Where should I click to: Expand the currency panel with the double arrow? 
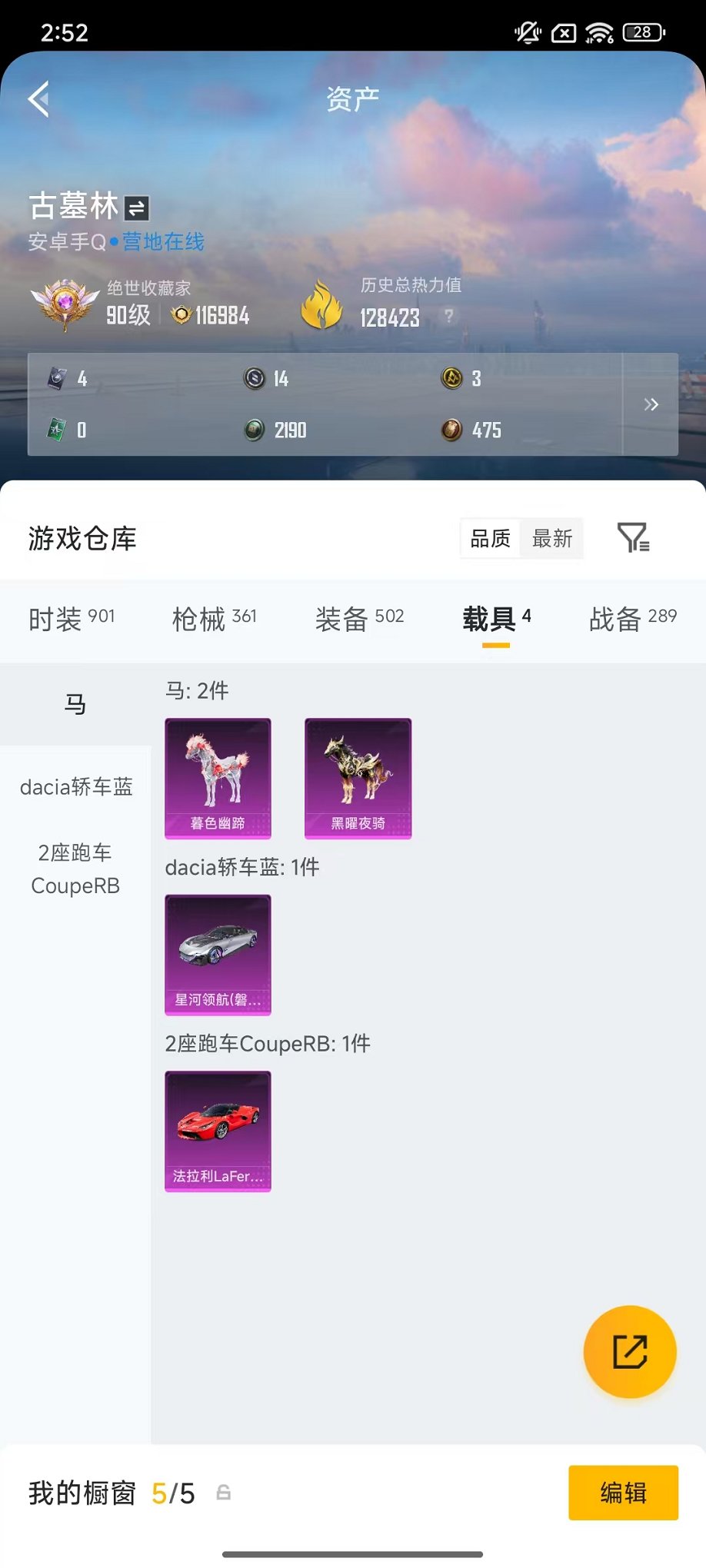coord(651,404)
